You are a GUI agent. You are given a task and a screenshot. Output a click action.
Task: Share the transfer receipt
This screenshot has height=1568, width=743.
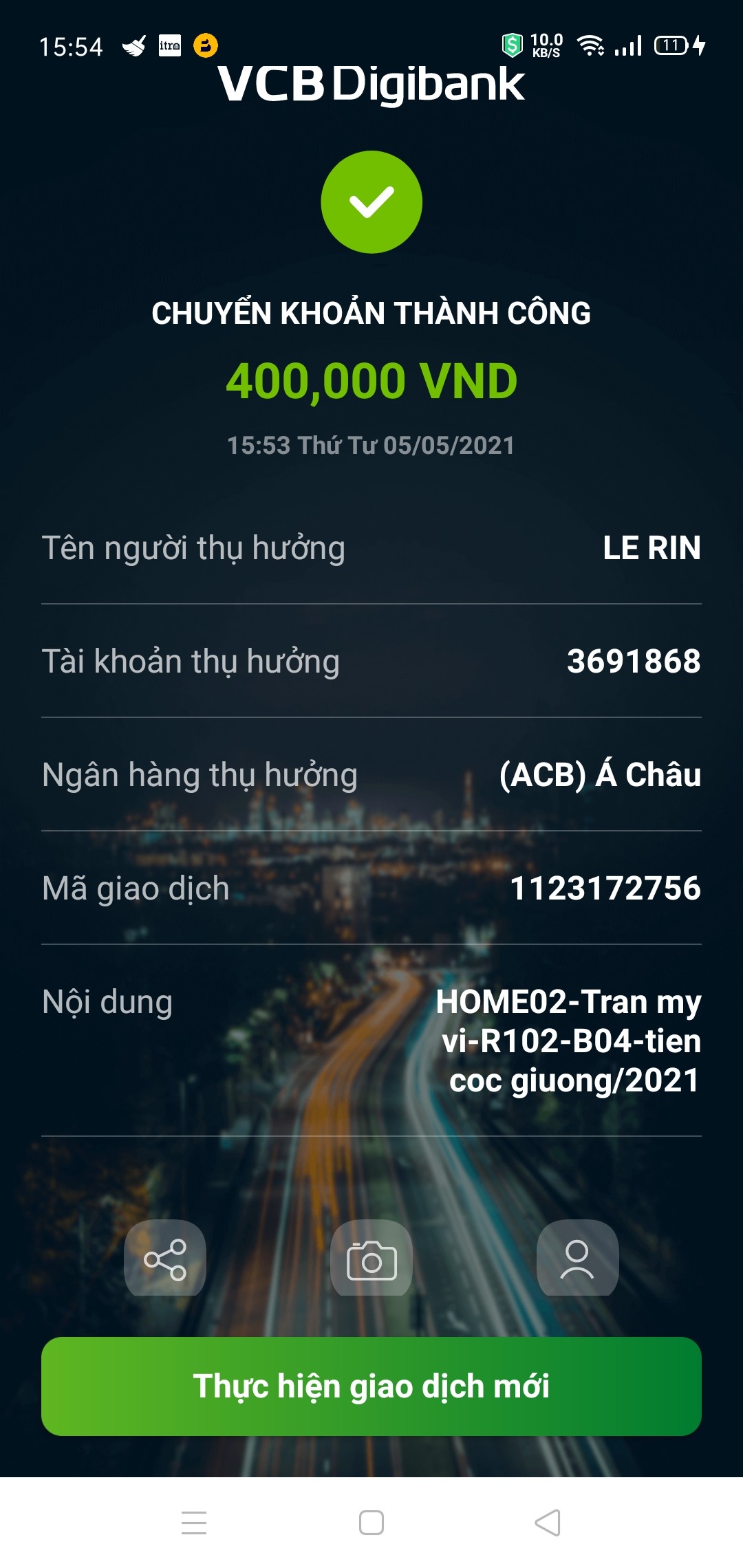coord(165,1259)
